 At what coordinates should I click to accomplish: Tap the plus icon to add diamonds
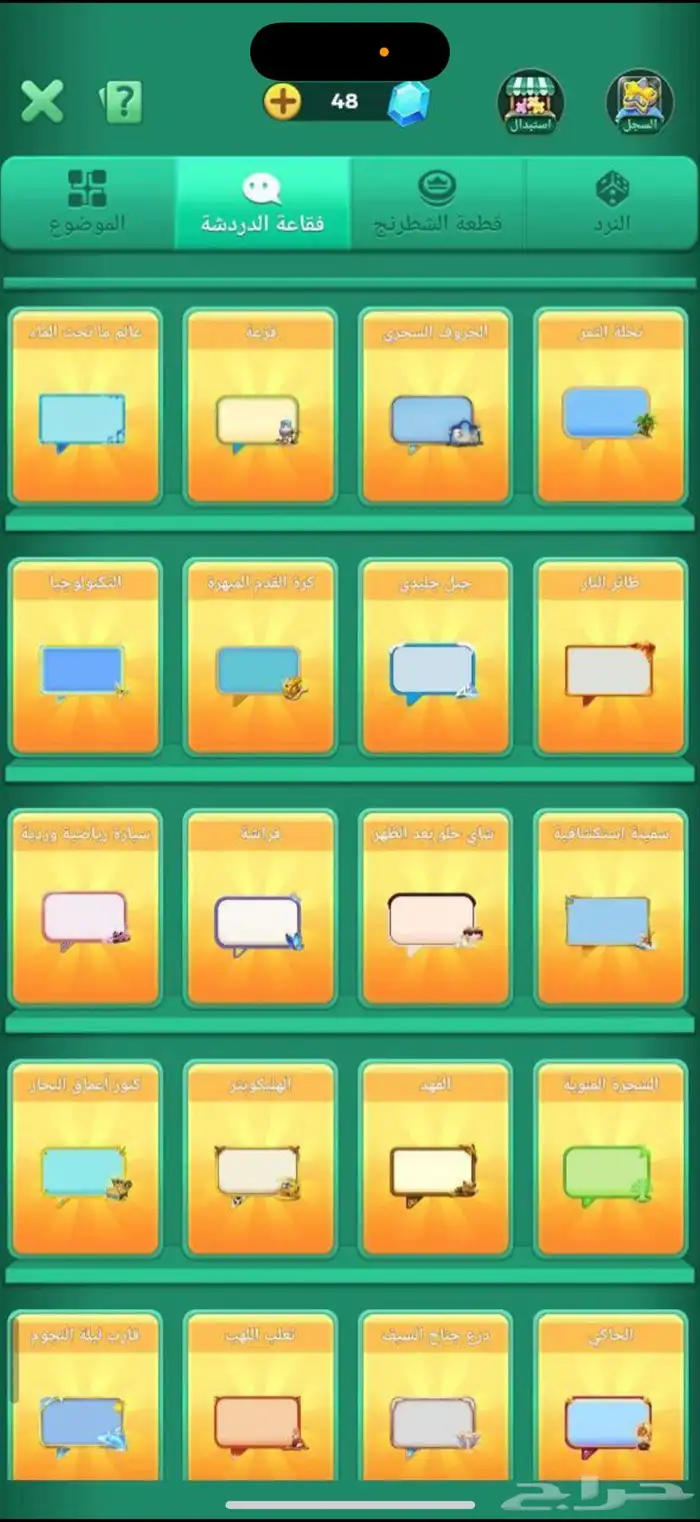[x=283, y=101]
